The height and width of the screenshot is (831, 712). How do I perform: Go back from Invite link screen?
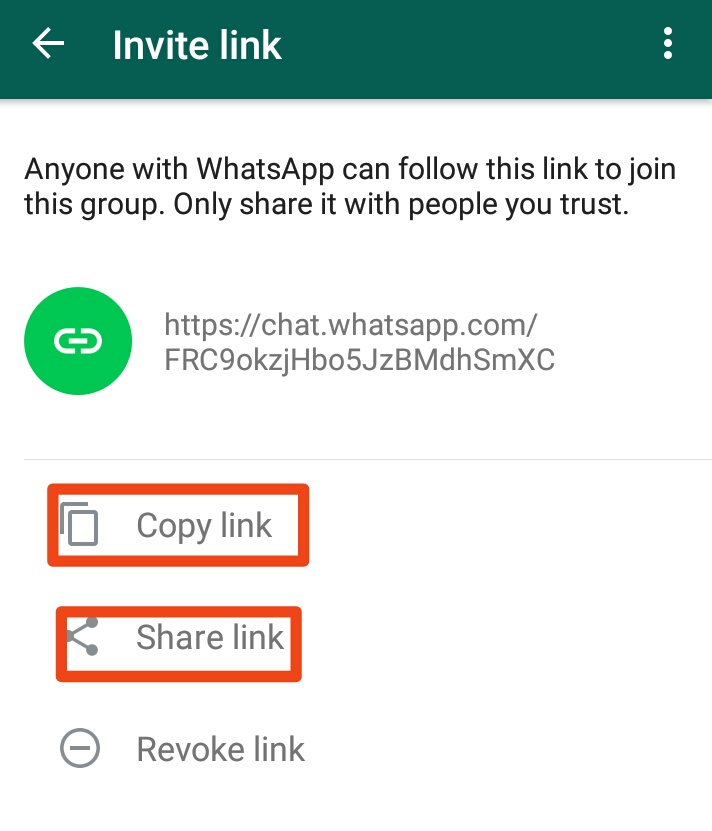[x=48, y=43]
